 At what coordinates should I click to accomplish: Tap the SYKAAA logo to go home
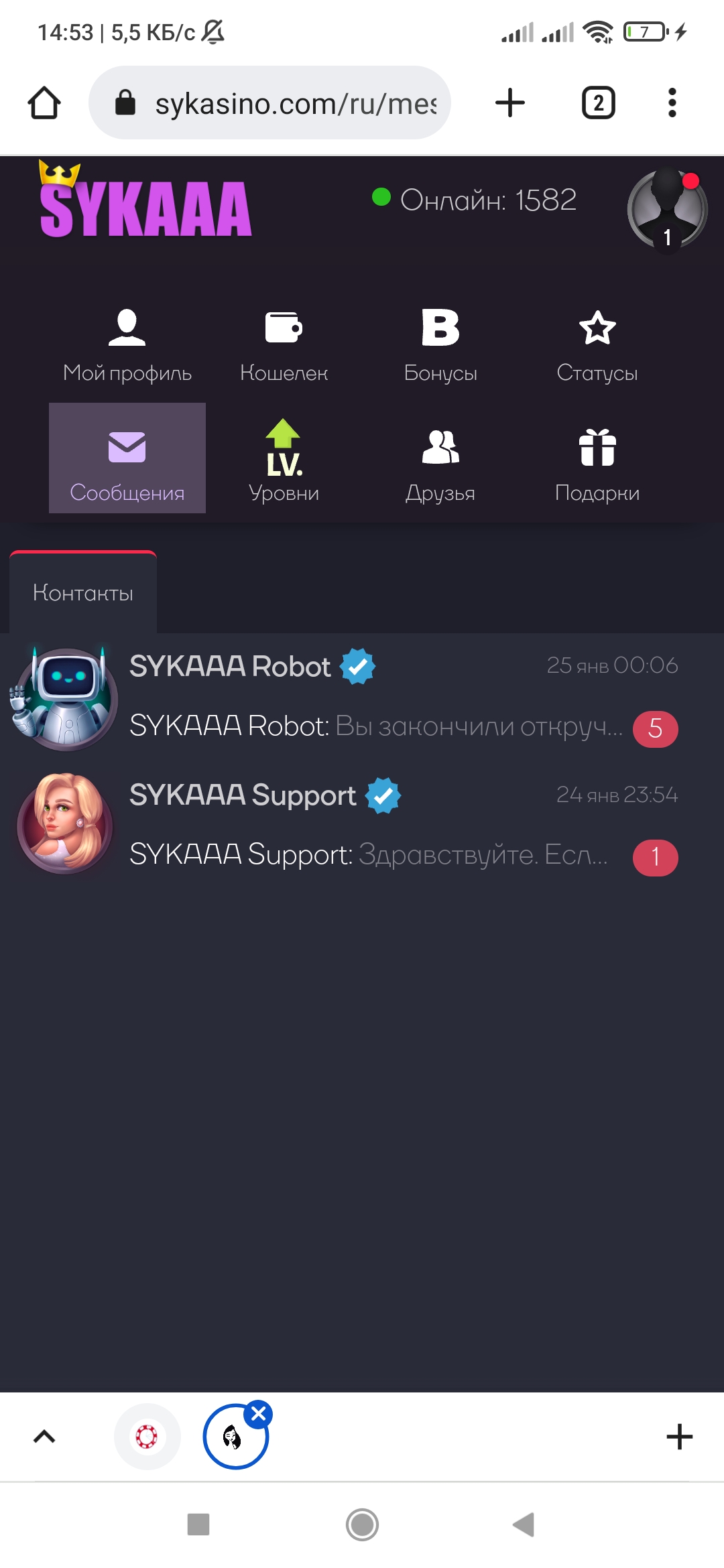(145, 200)
